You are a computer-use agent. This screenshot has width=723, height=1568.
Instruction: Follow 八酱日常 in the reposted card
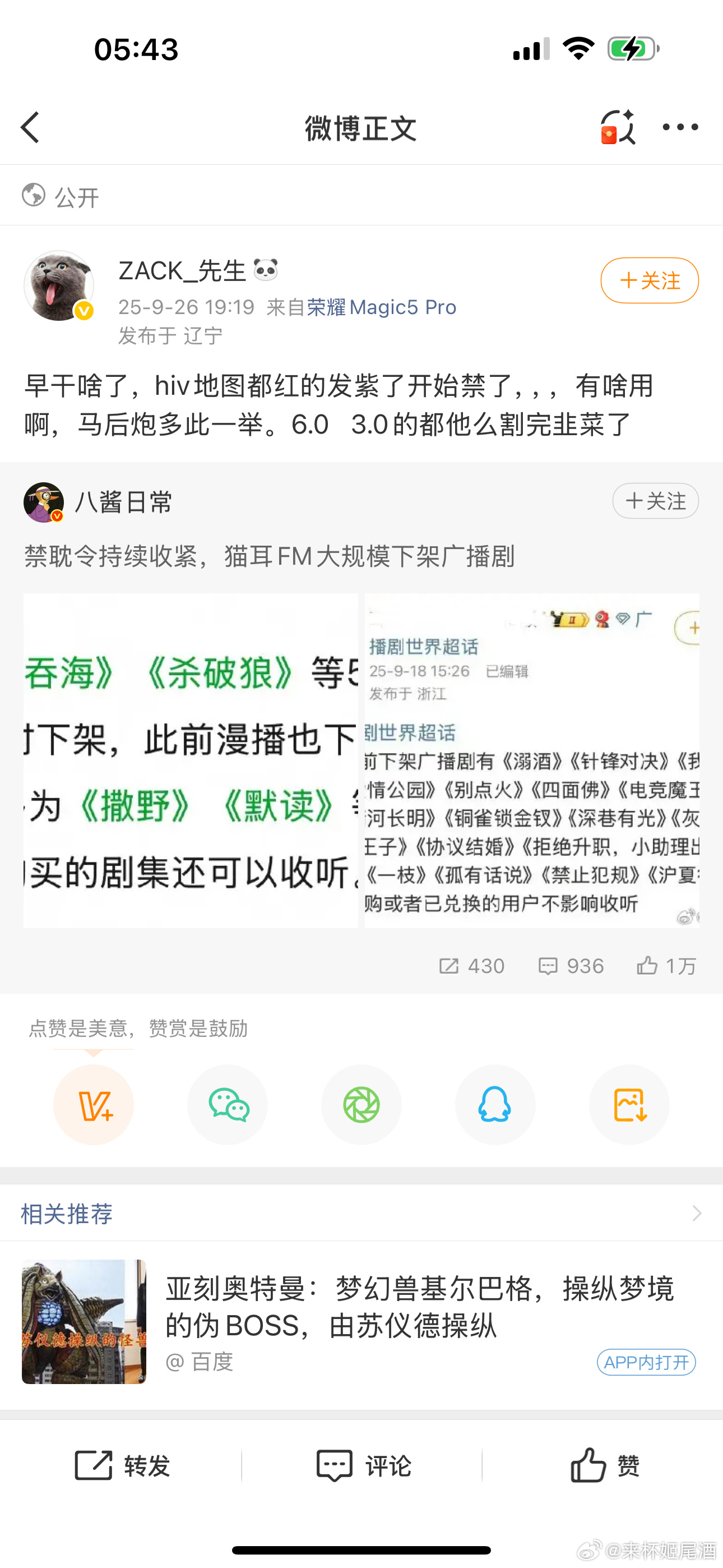click(655, 501)
